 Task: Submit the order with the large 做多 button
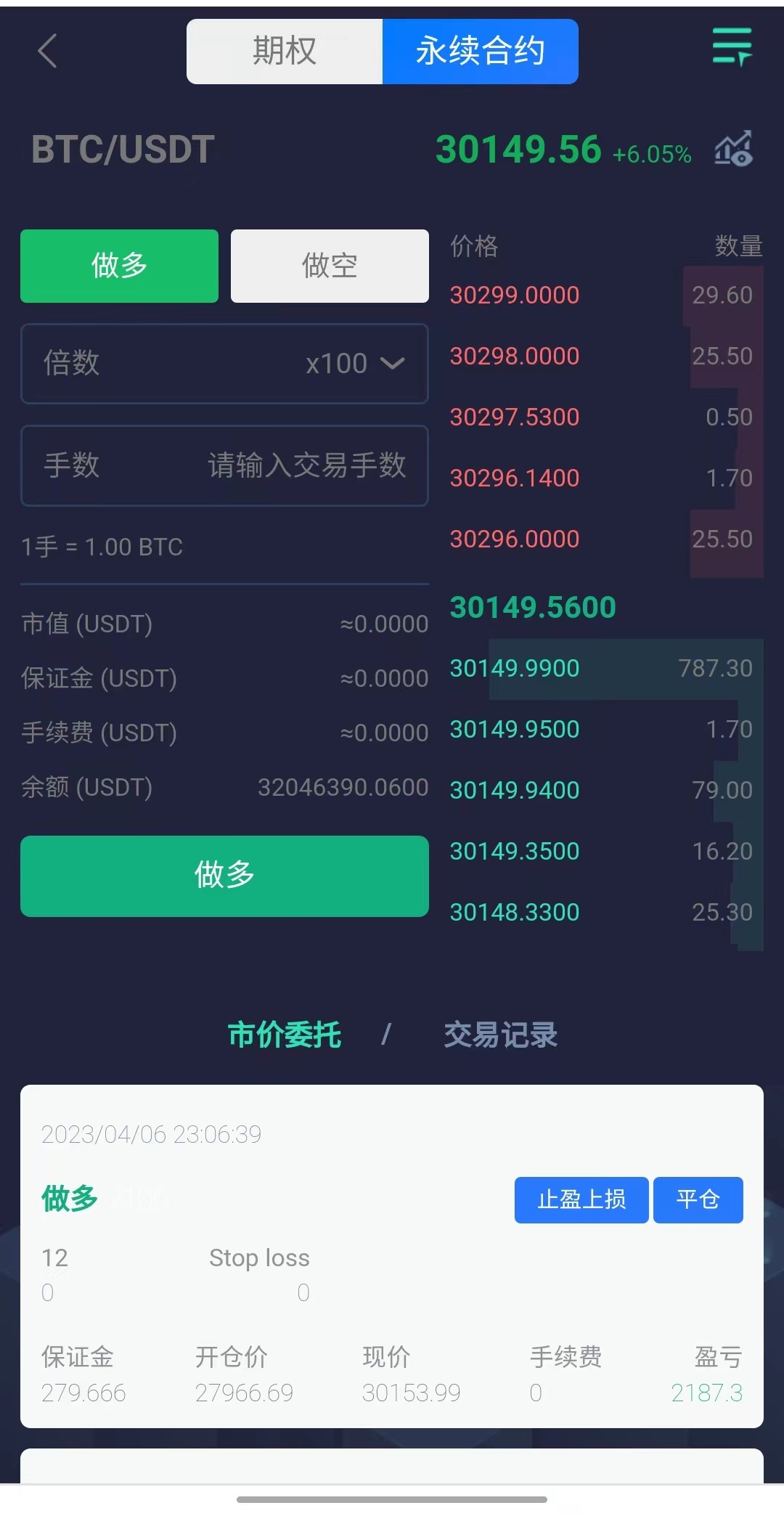(224, 876)
